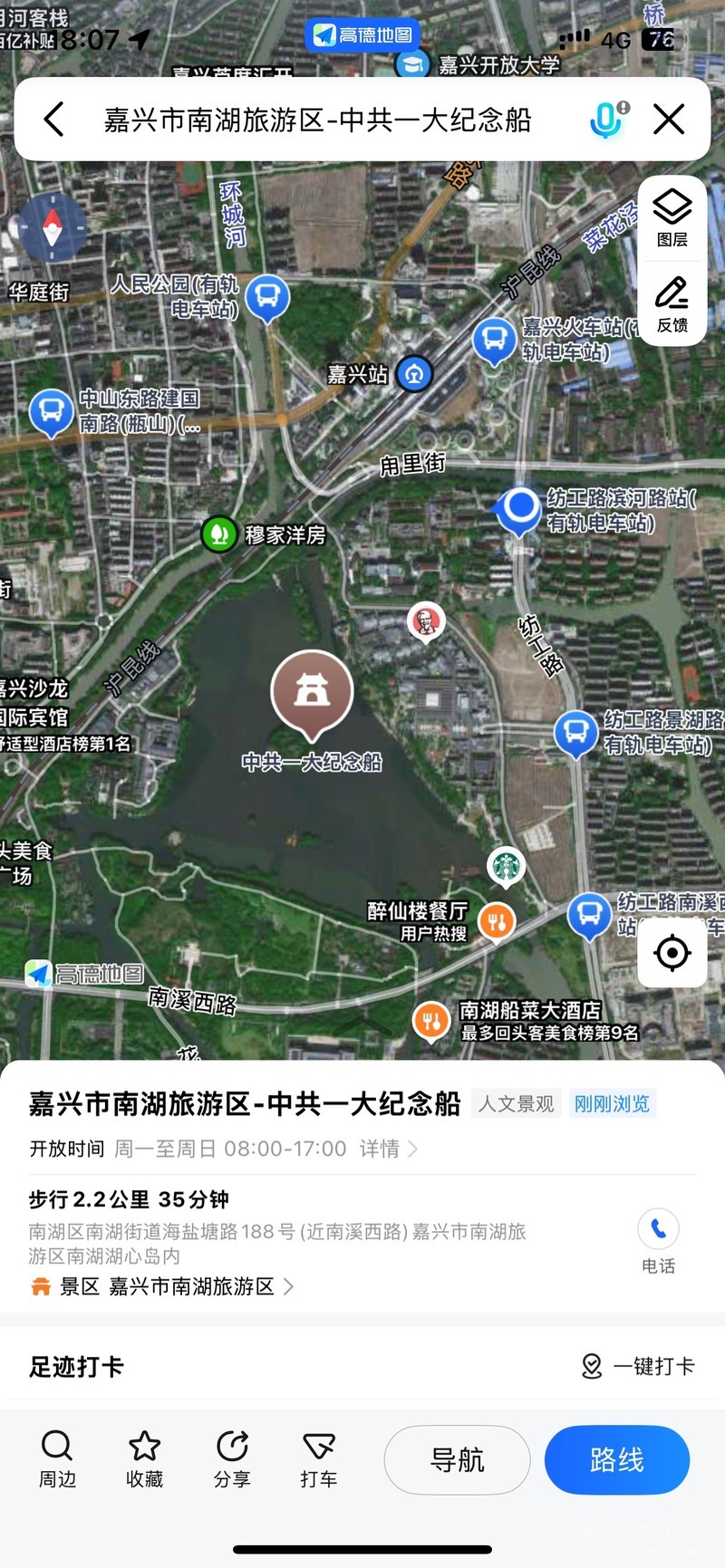Open the 图层 layers panel
Screen dimensions: 725x1568
672,218
